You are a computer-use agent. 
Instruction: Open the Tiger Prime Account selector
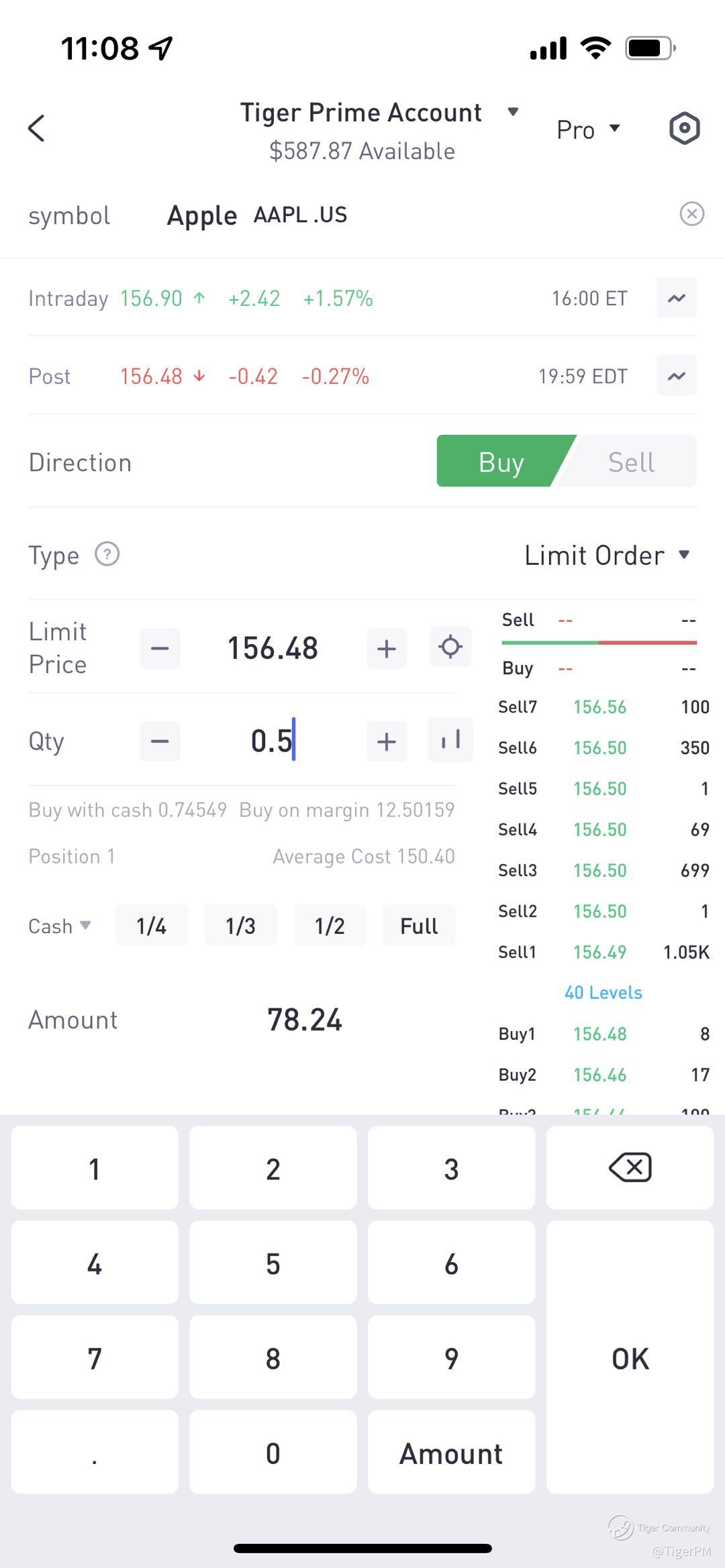(x=379, y=113)
